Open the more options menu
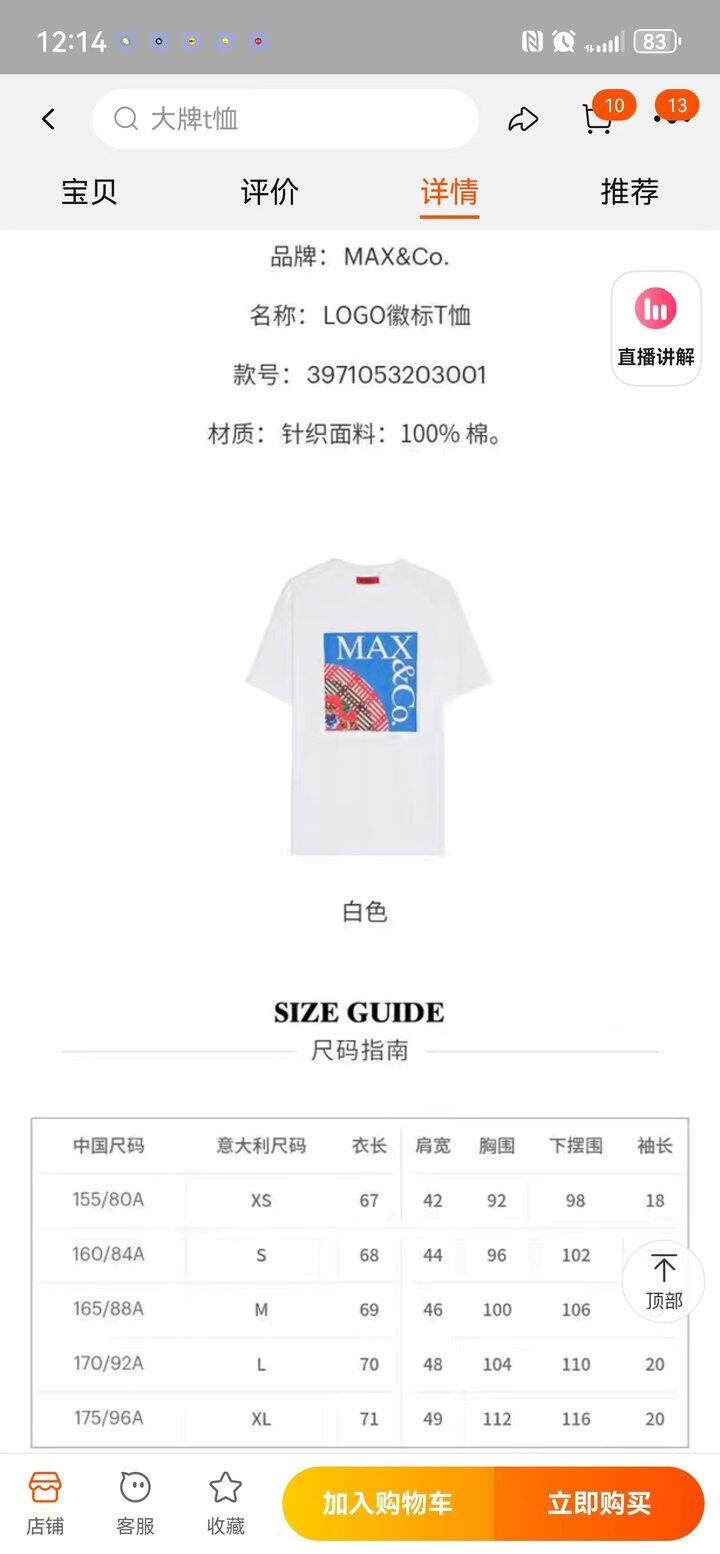 click(672, 118)
